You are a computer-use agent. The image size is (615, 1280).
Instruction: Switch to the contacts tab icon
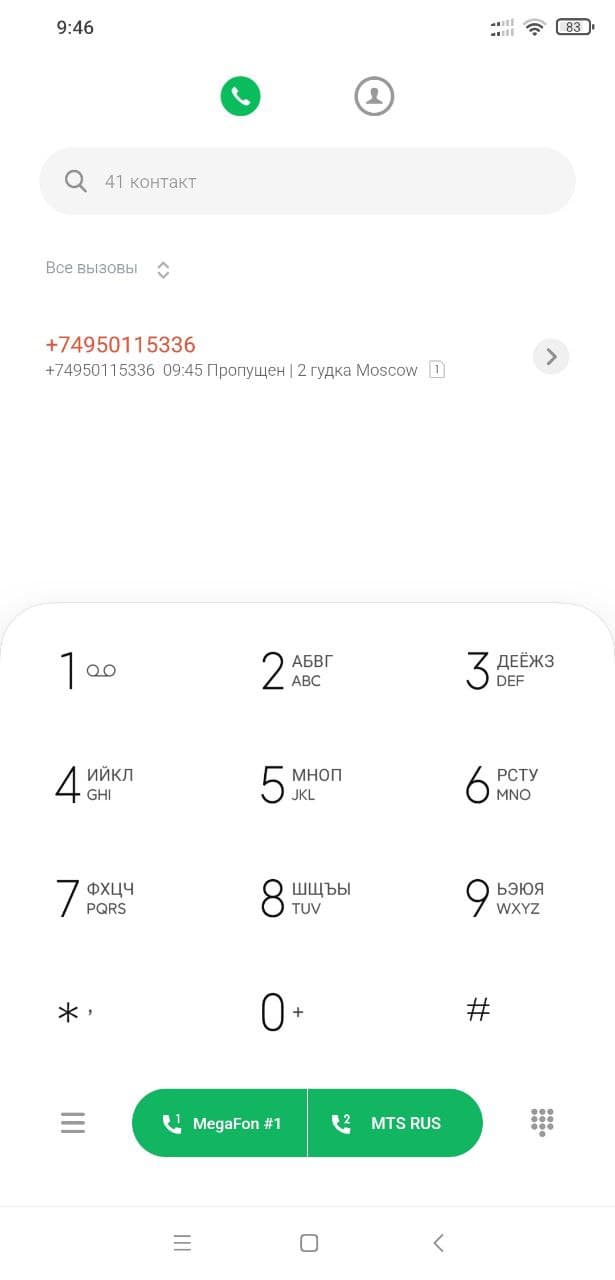[374, 97]
